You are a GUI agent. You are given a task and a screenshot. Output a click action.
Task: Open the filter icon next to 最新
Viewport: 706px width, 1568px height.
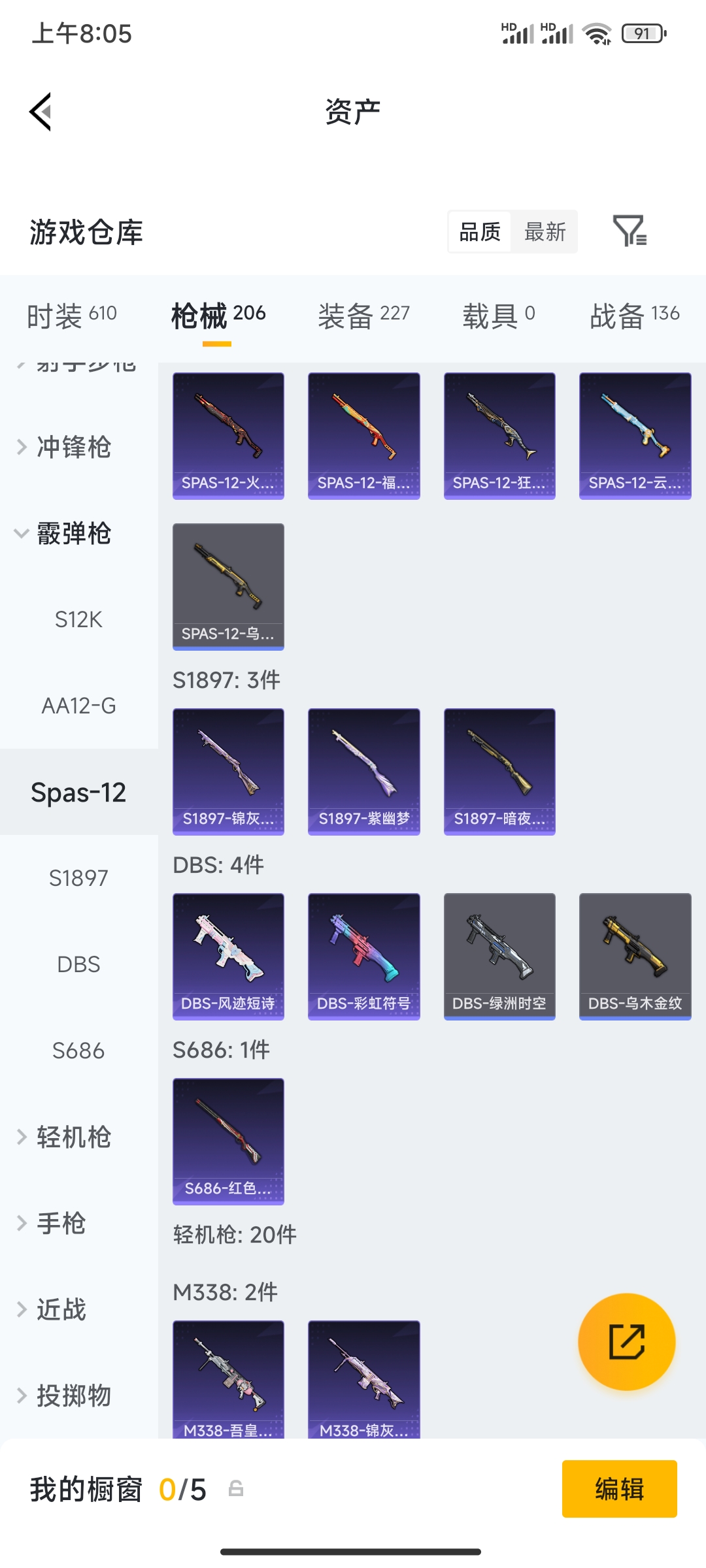(x=630, y=231)
